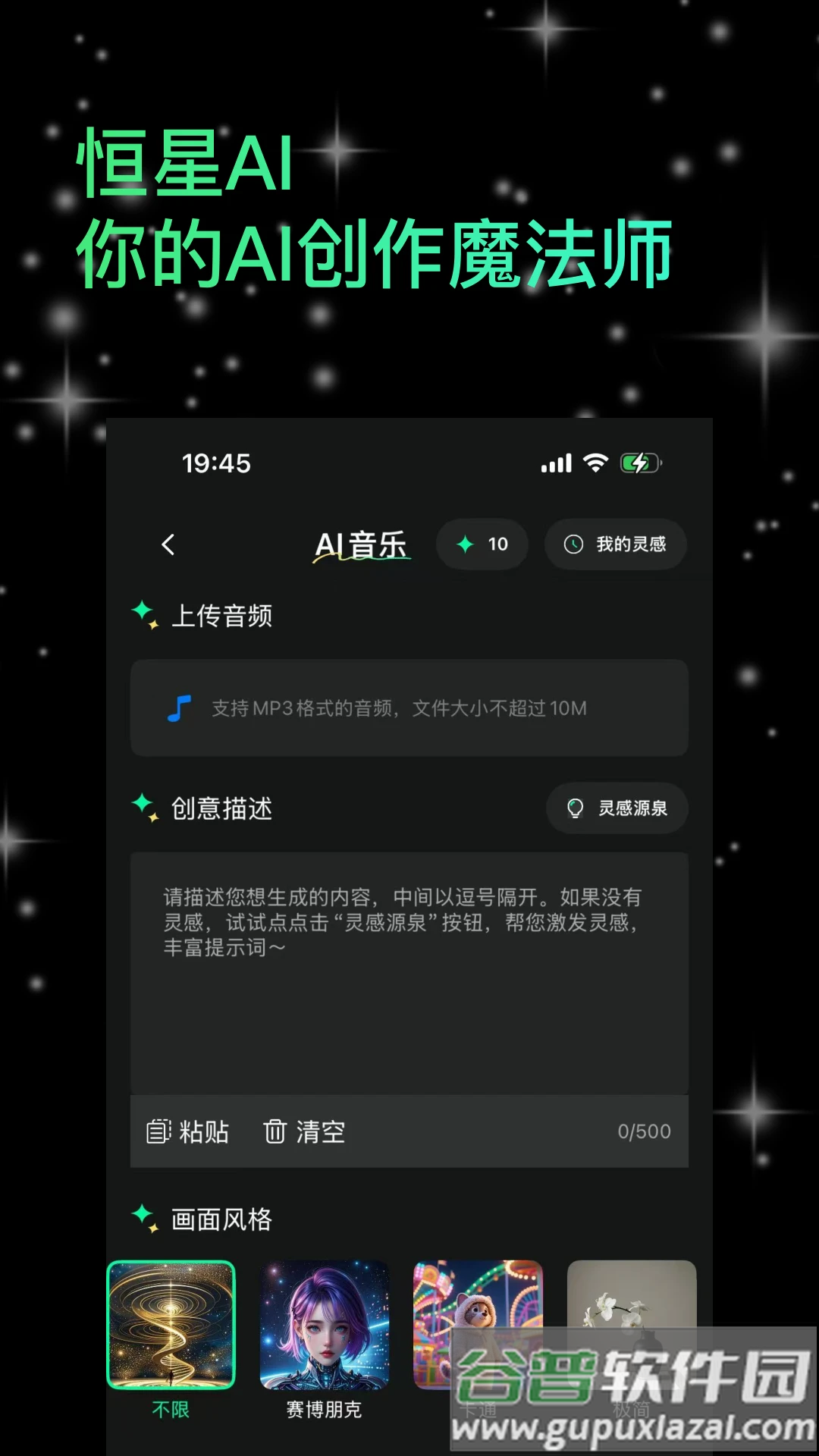Open the AI音乐 title tab
Viewport: 819px width, 1456px height.
click(x=362, y=544)
